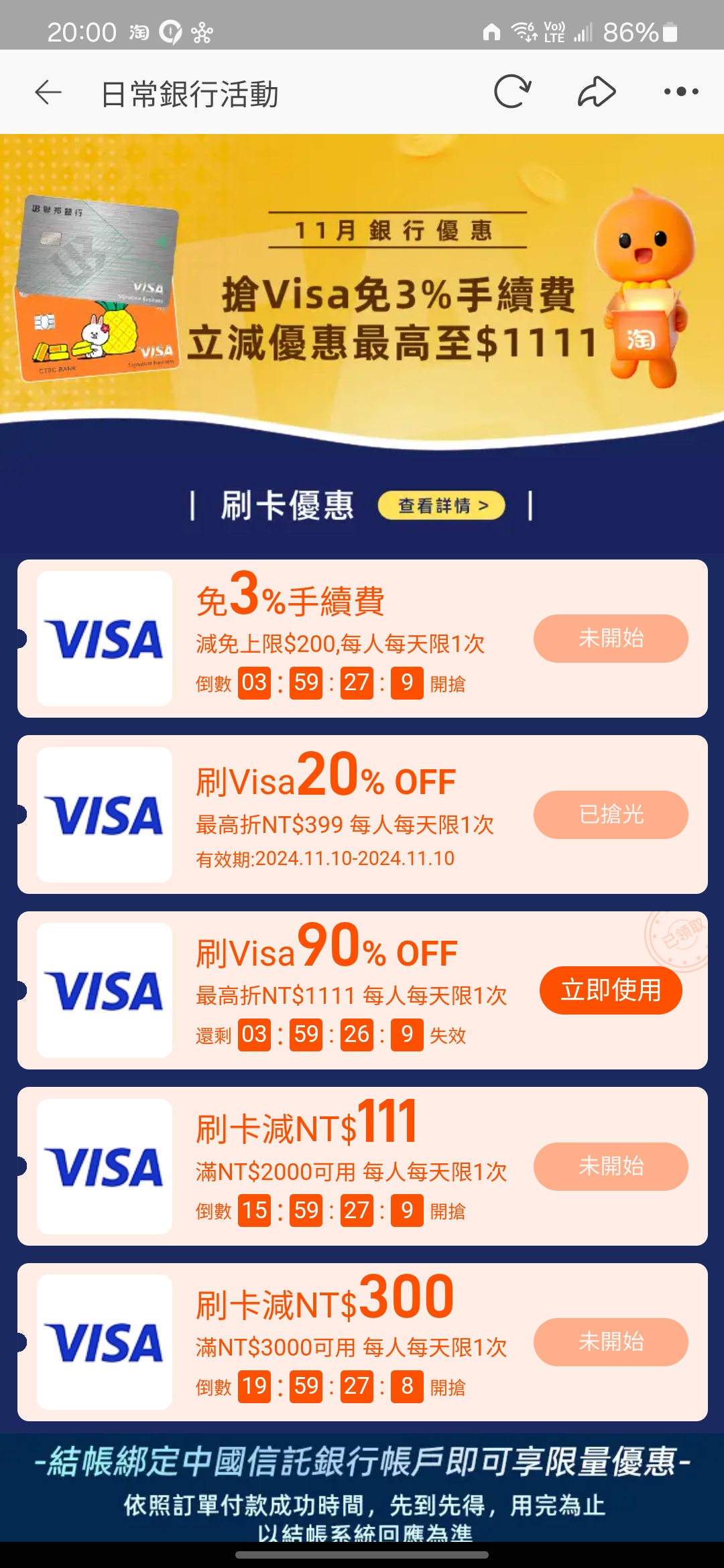Image resolution: width=724 pixels, height=1568 pixels.
Task: Tap 未開始 on the 刷卡減NT$300 coupon
Action: click(x=611, y=1342)
